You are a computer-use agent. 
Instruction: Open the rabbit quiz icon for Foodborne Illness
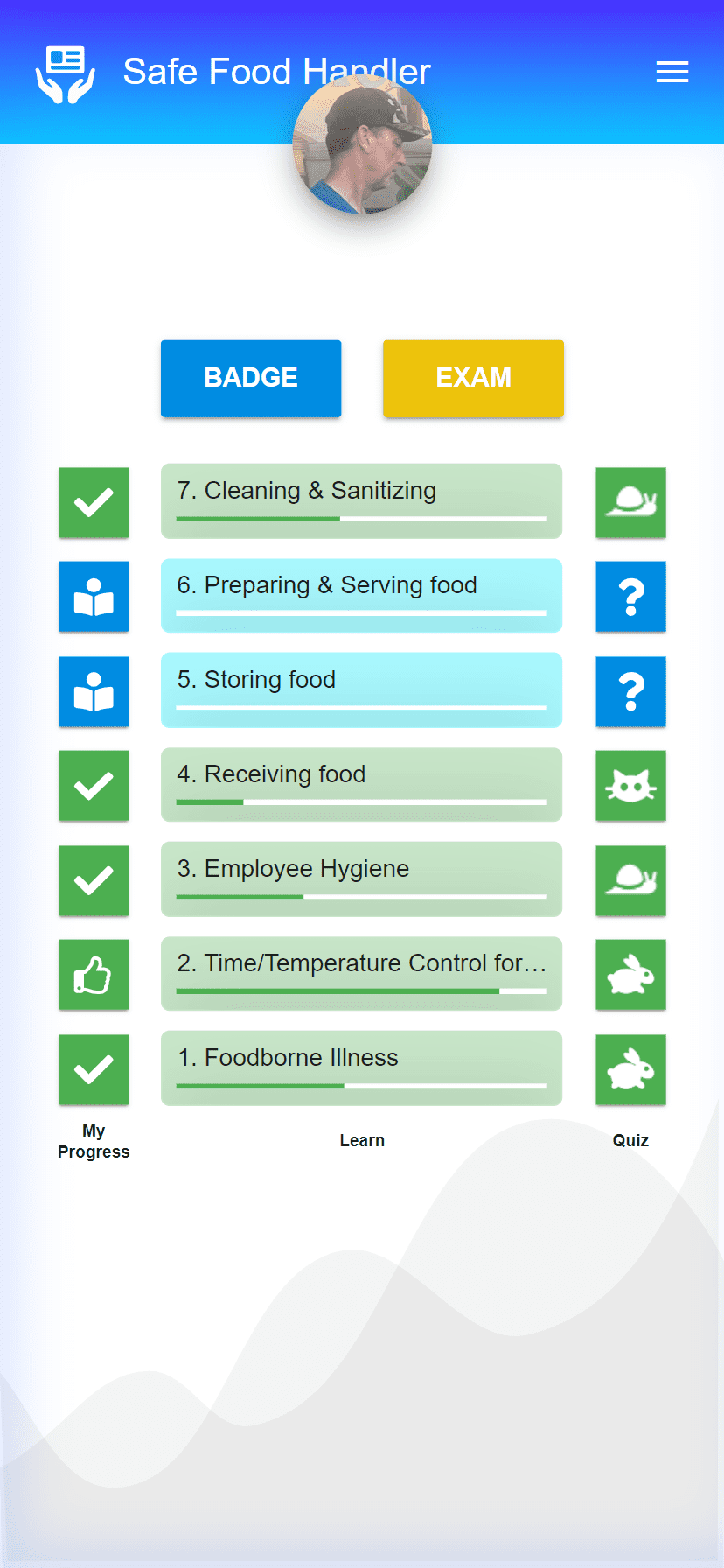click(x=630, y=1069)
